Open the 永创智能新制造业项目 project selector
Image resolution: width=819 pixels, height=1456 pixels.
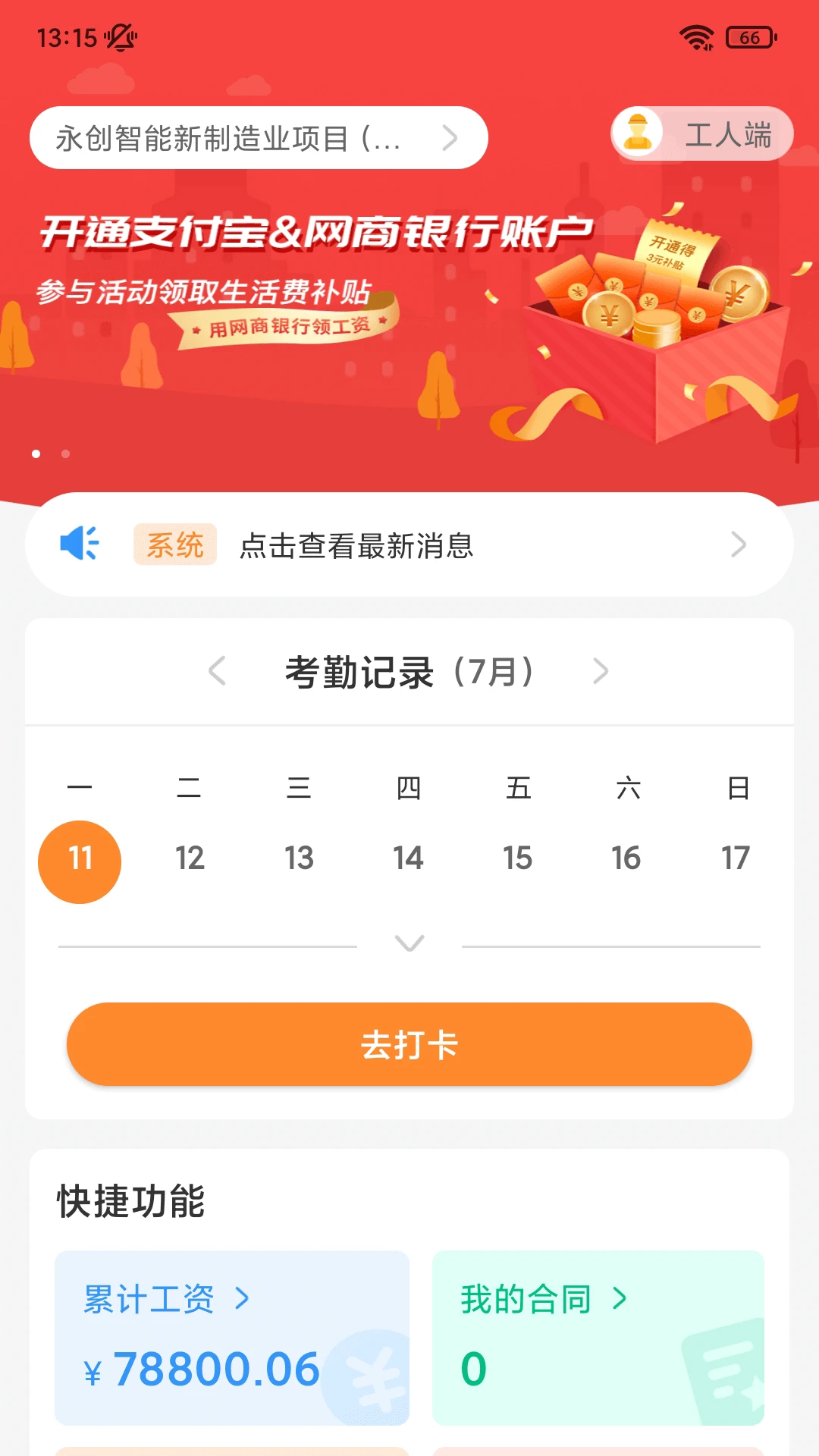tap(258, 138)
